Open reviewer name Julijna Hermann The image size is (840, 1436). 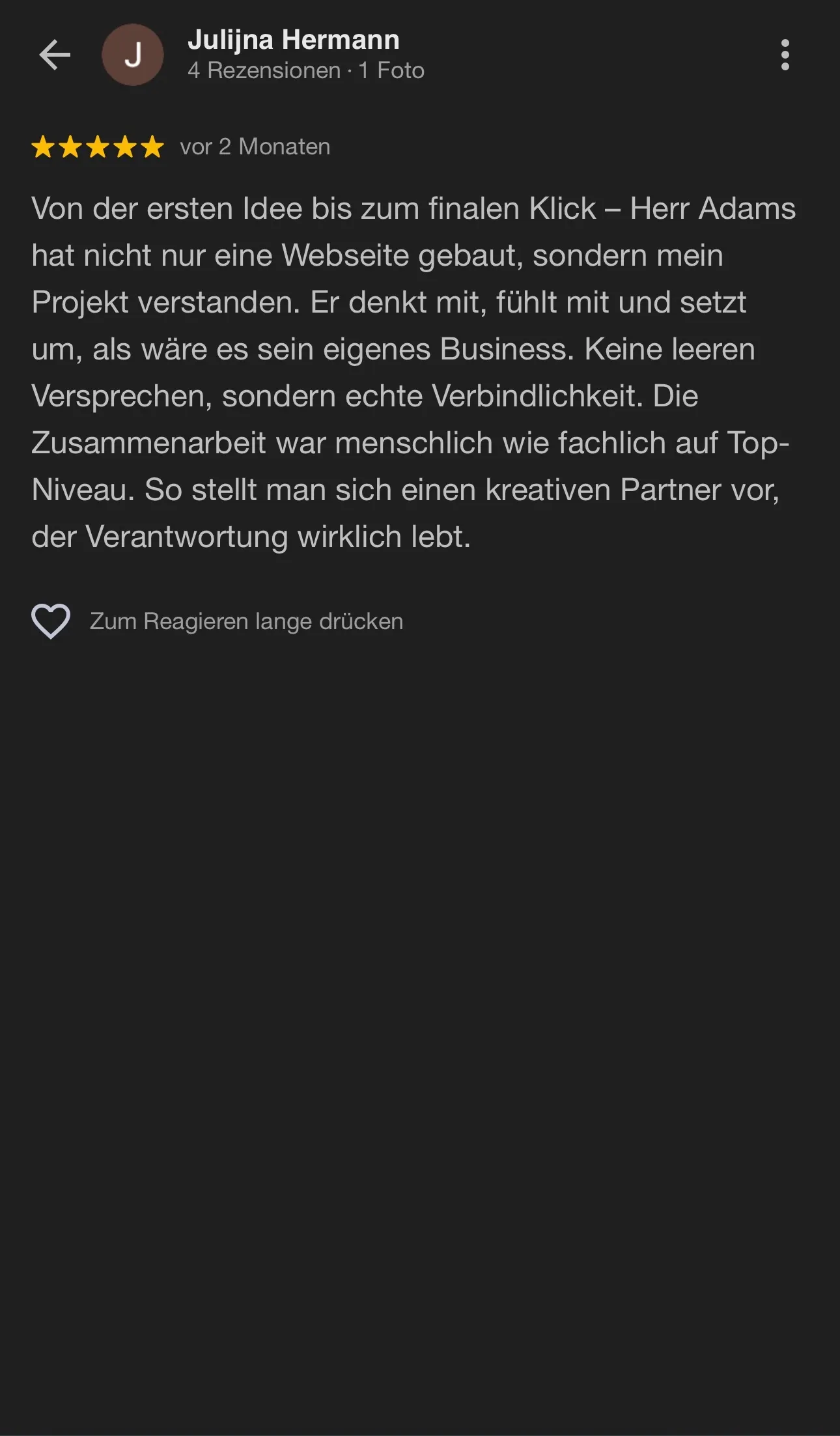click(x=294, y=40)
